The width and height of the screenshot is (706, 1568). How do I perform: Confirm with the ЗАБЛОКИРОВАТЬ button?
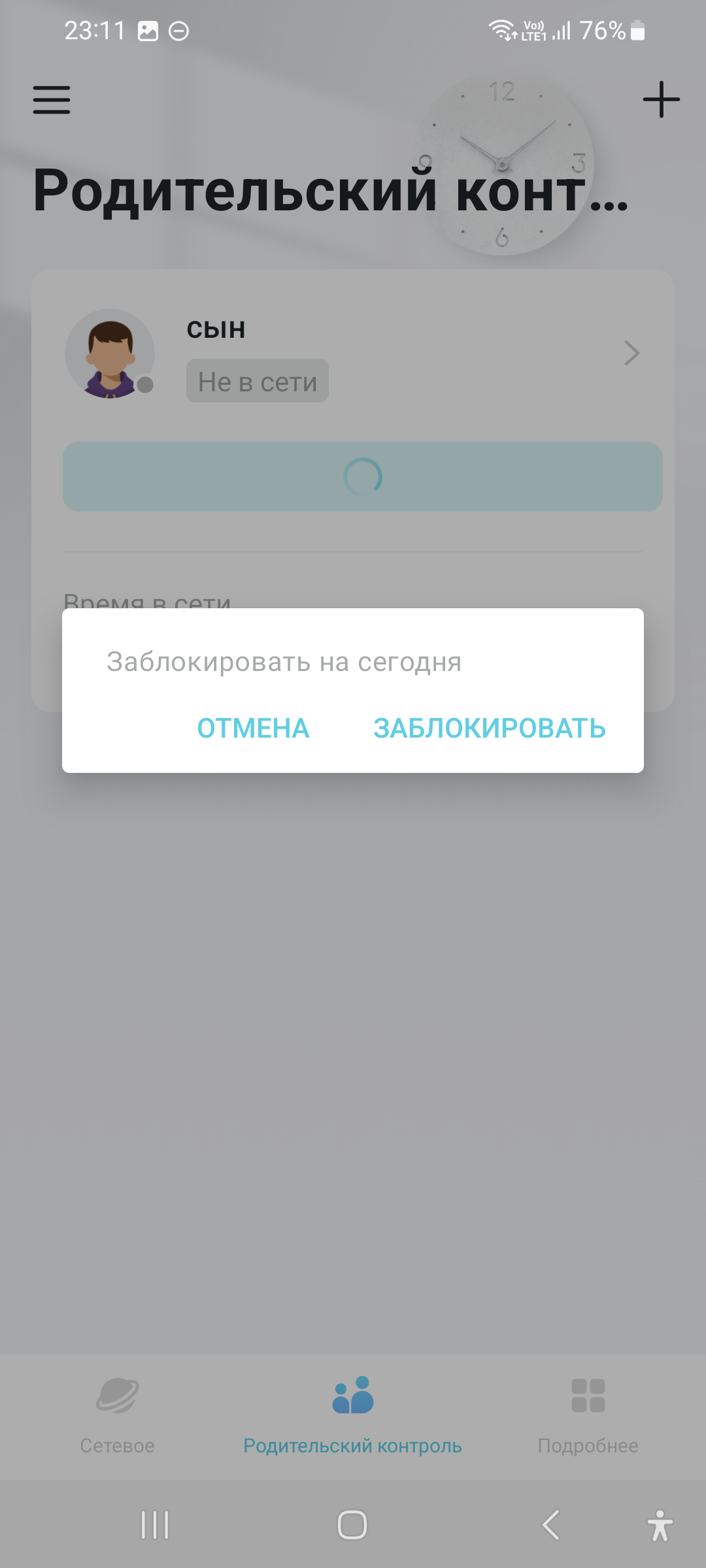[x=489, y=728]
